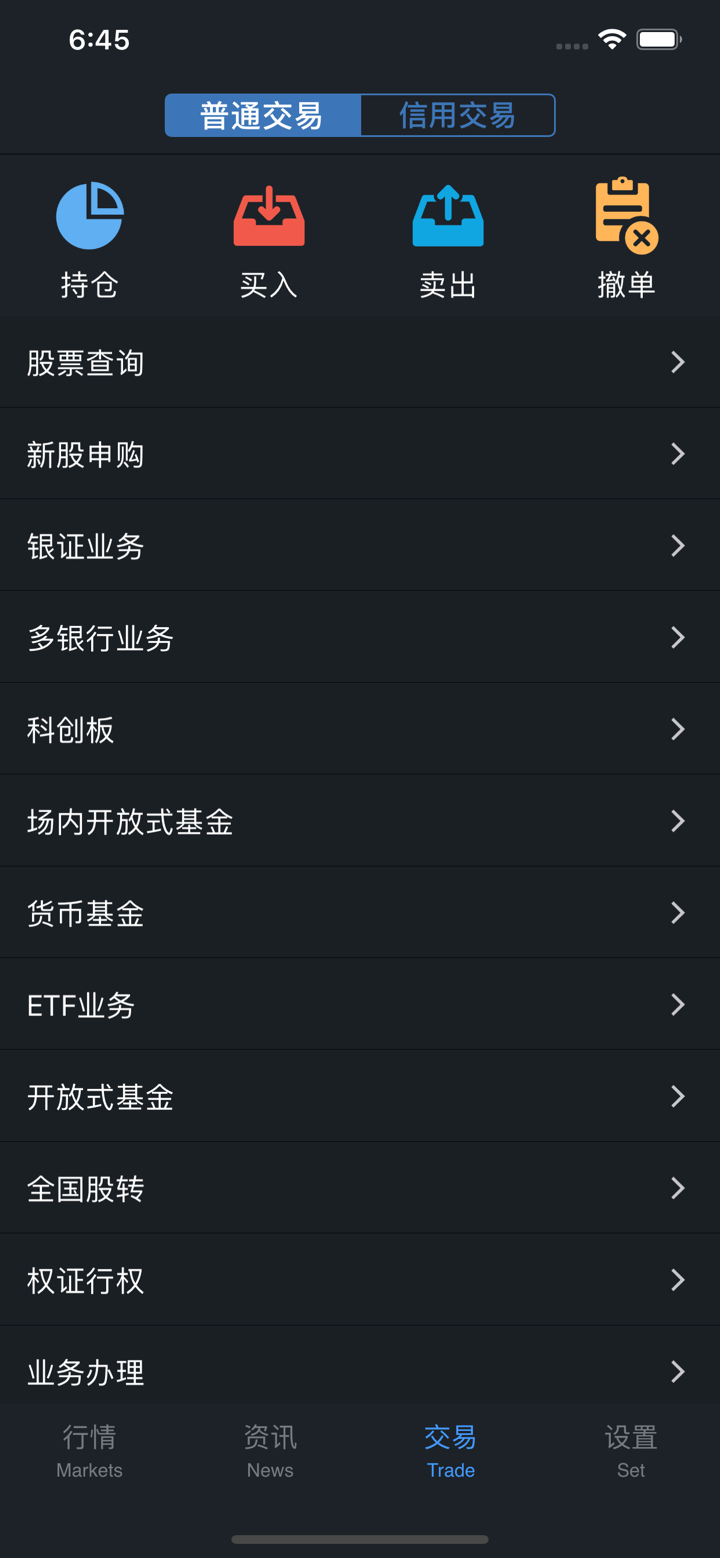Tap the blue 卖出 (Sell) icon
The image size is (720, 1558).
448,214
